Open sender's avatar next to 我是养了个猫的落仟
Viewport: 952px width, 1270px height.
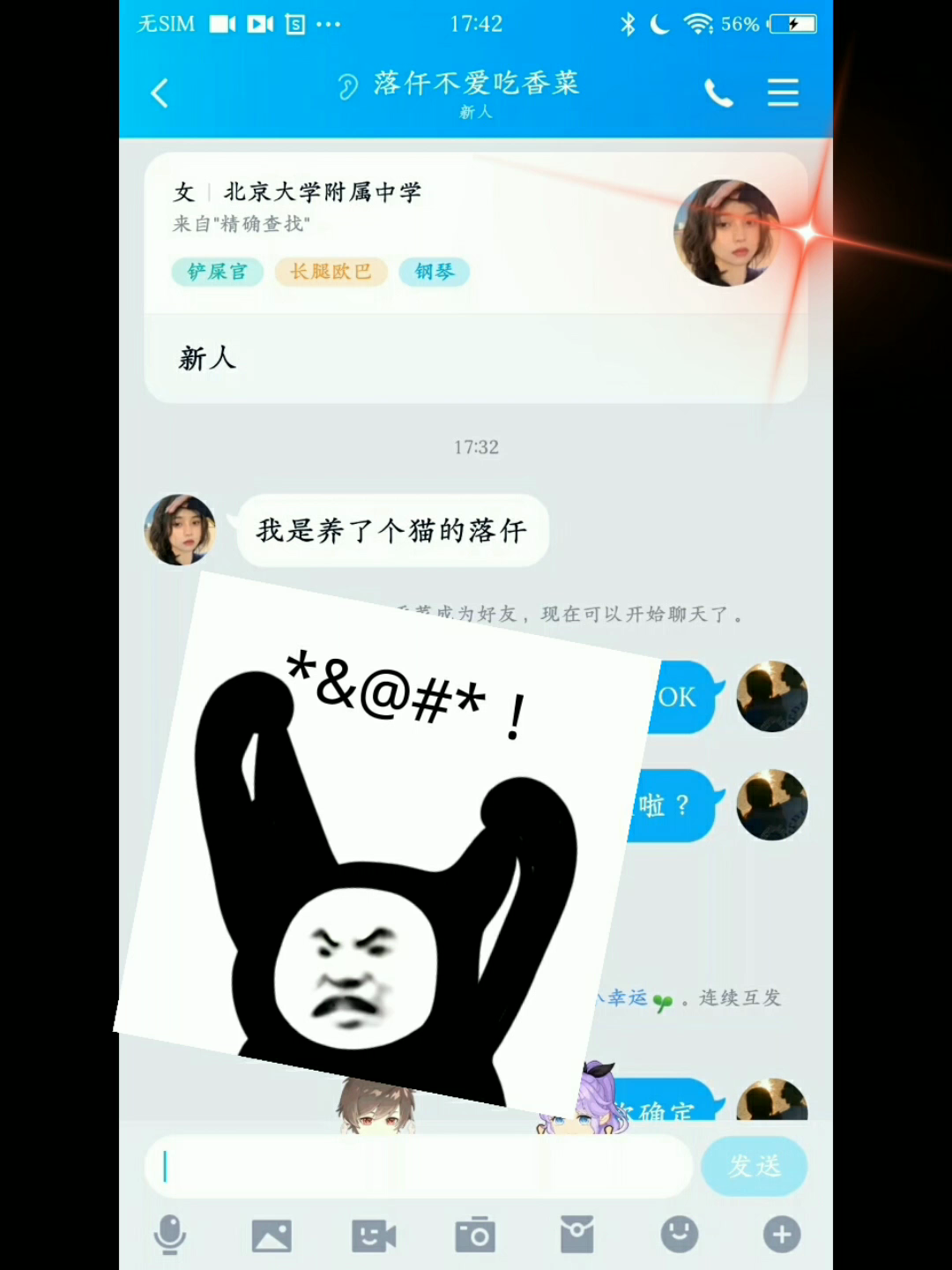point(180,529)
